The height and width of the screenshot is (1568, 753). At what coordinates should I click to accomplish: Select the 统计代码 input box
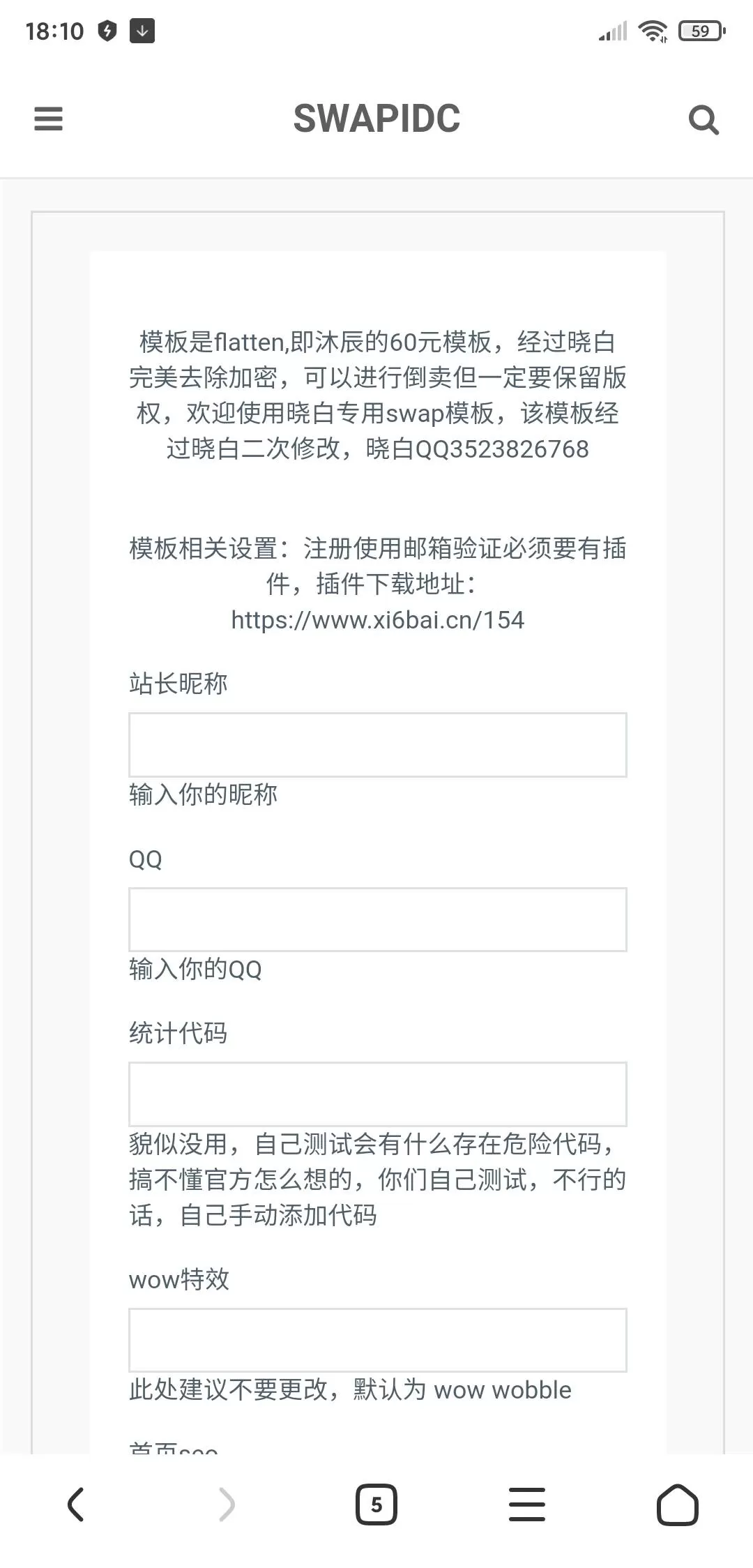pyautogui.click(x=378, y=1094)
